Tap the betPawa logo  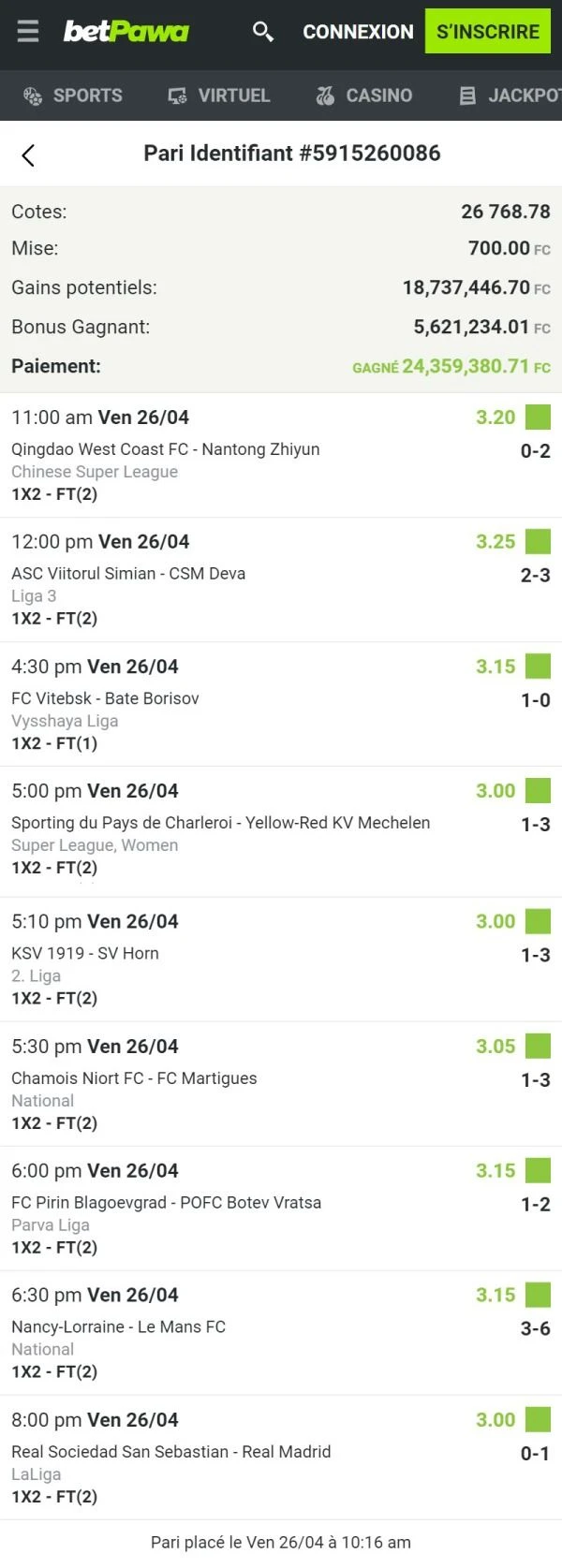[126, 32]
